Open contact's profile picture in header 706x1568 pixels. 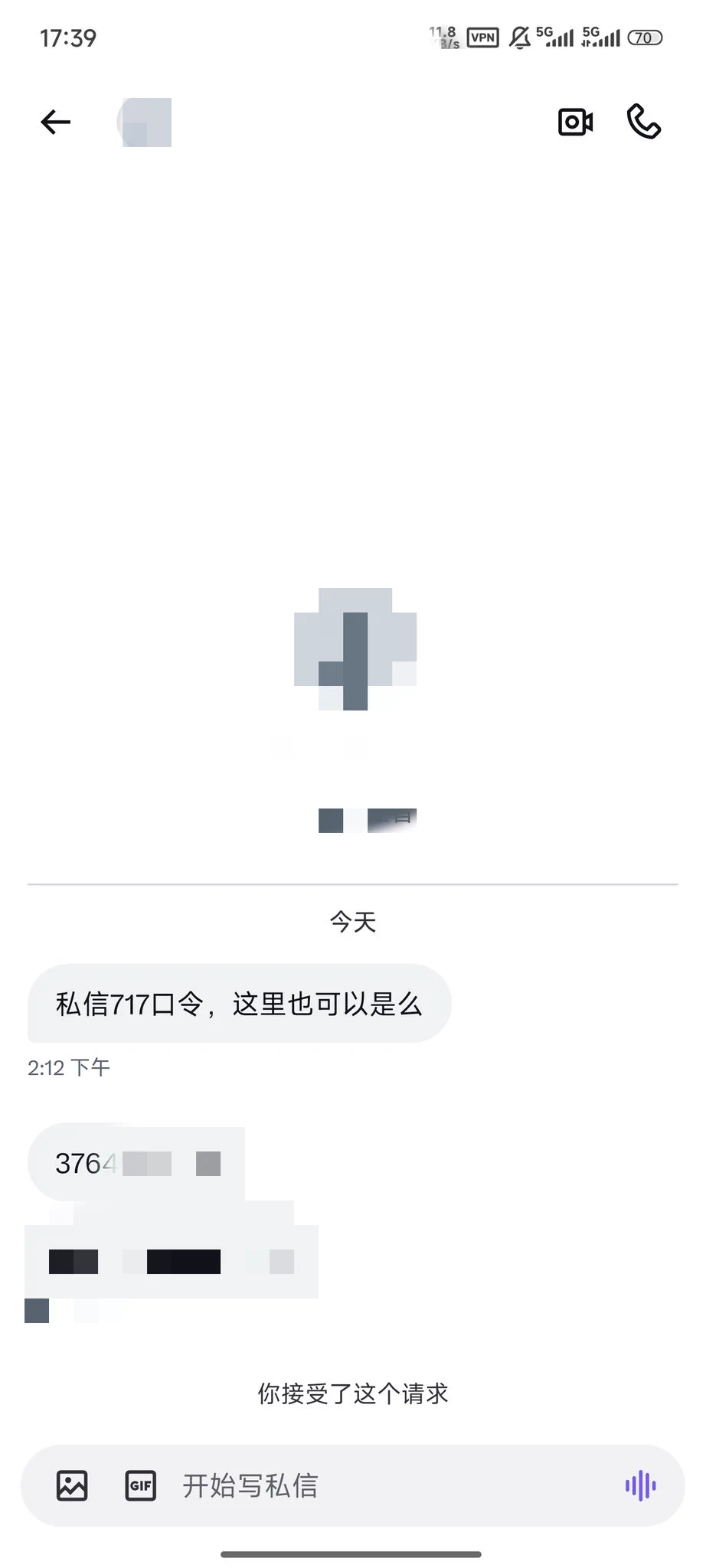coord(145,122)
